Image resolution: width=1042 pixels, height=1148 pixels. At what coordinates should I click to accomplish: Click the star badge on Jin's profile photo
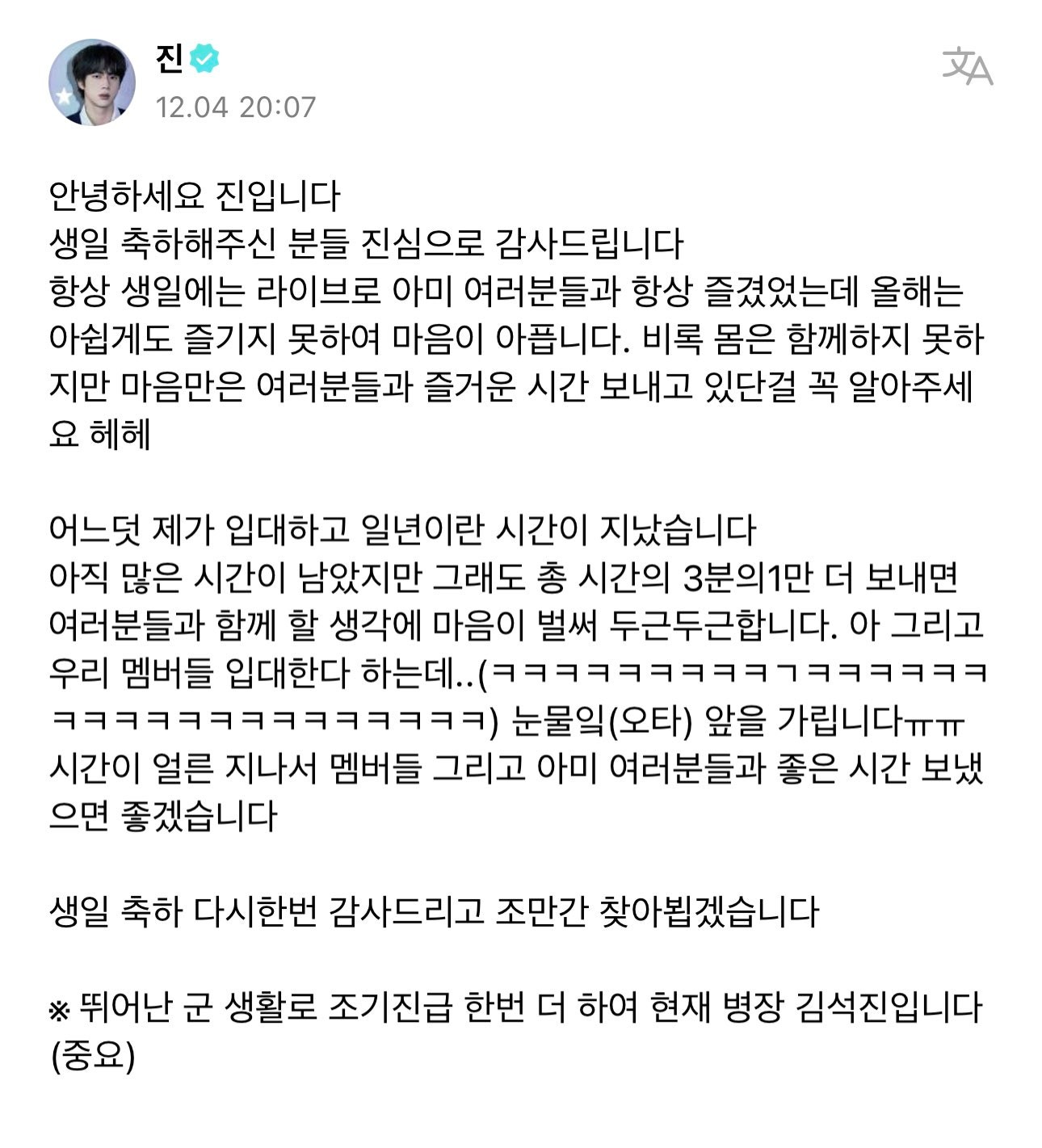coord(65,98)
